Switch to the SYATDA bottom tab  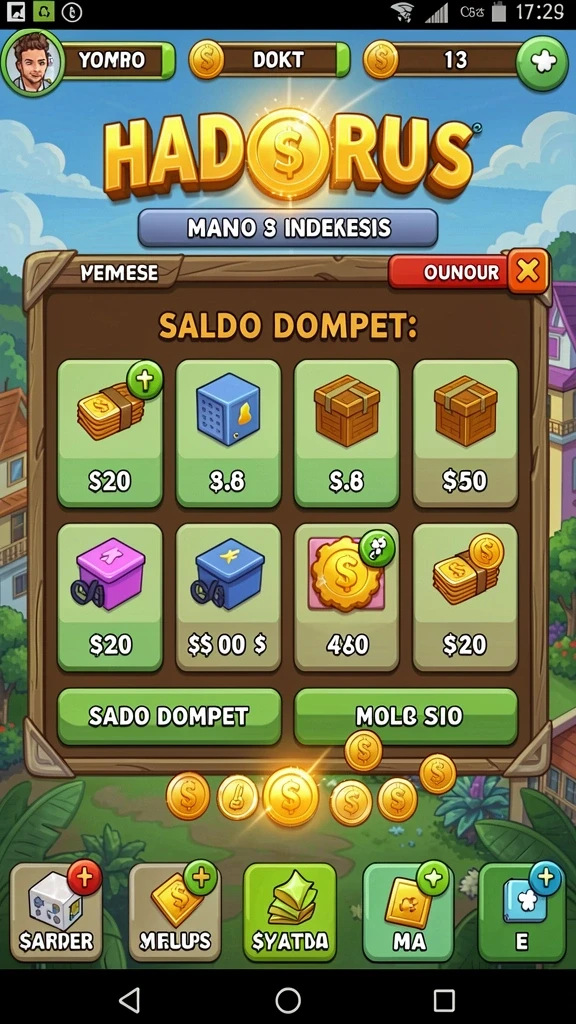click(x=289, y=912)
